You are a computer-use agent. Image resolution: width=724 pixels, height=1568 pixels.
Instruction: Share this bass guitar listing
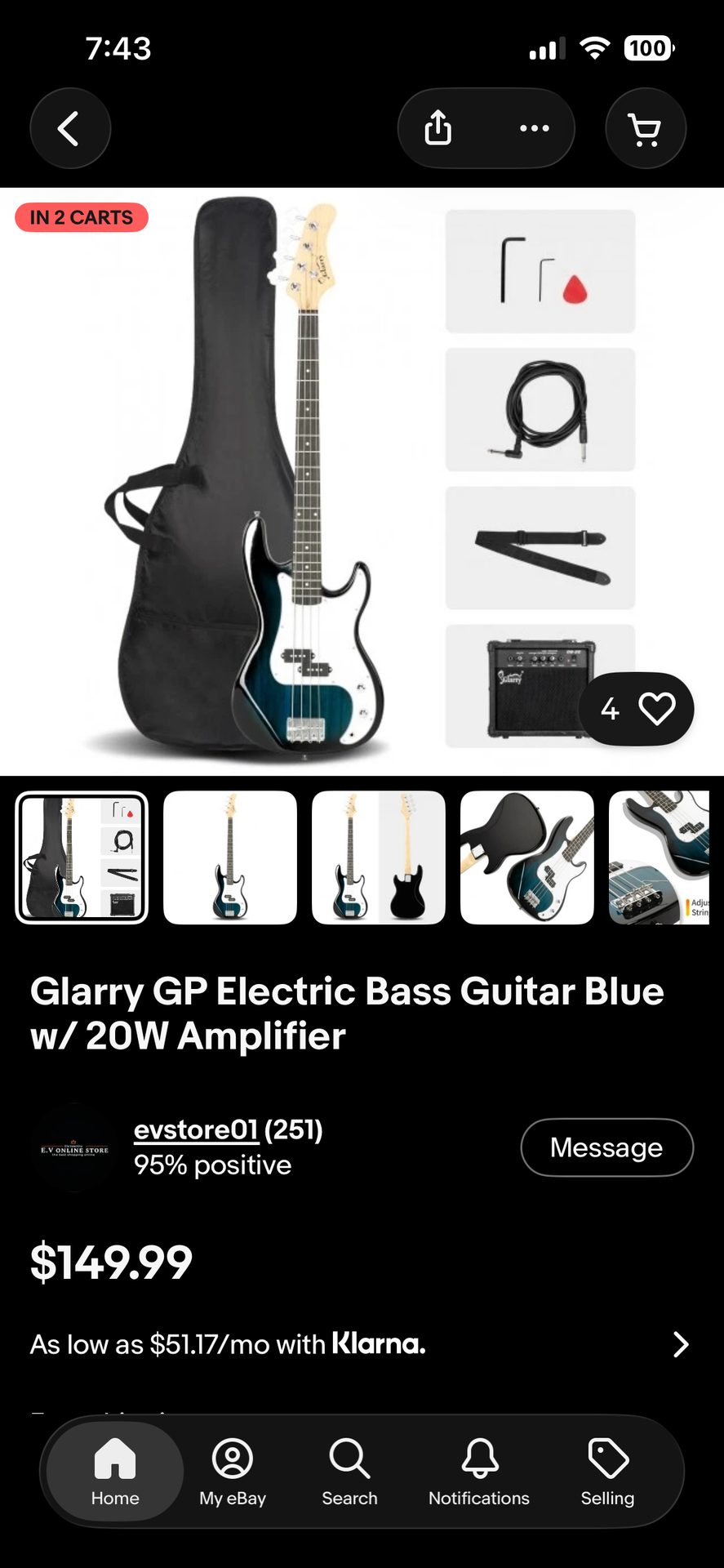[438, 128]
